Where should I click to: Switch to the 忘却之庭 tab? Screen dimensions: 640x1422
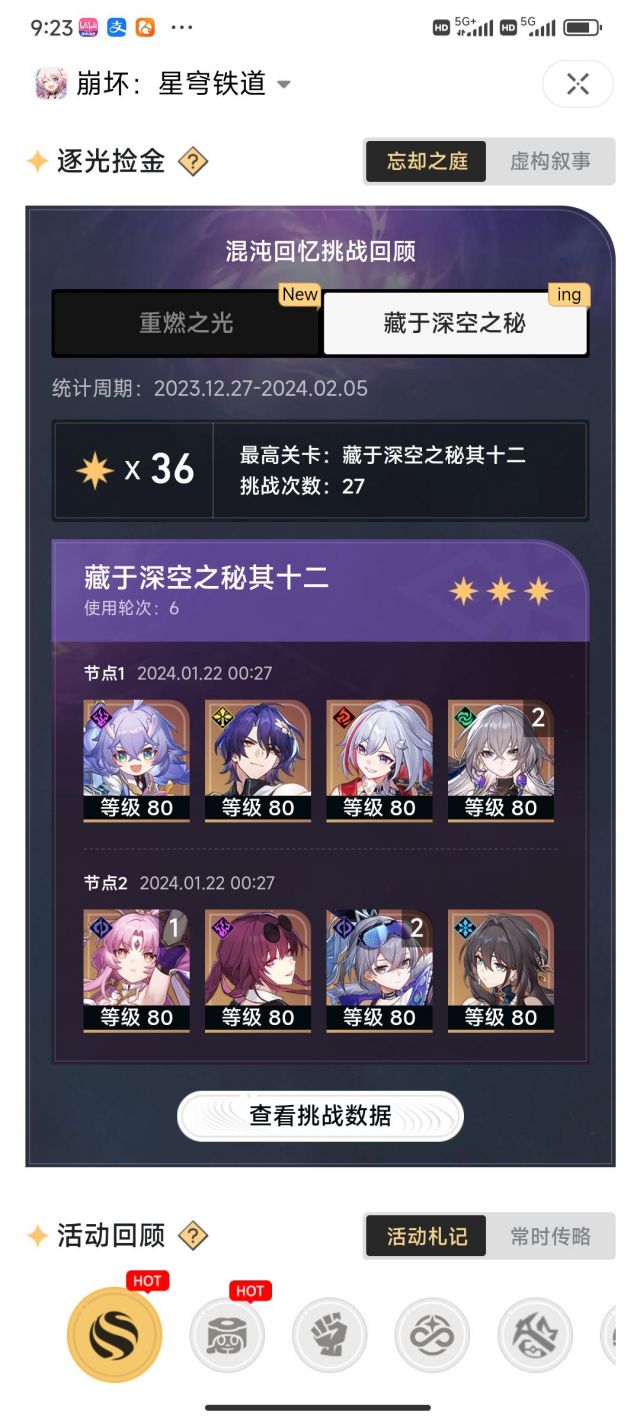pyautogui.click(x=427, y=161)
